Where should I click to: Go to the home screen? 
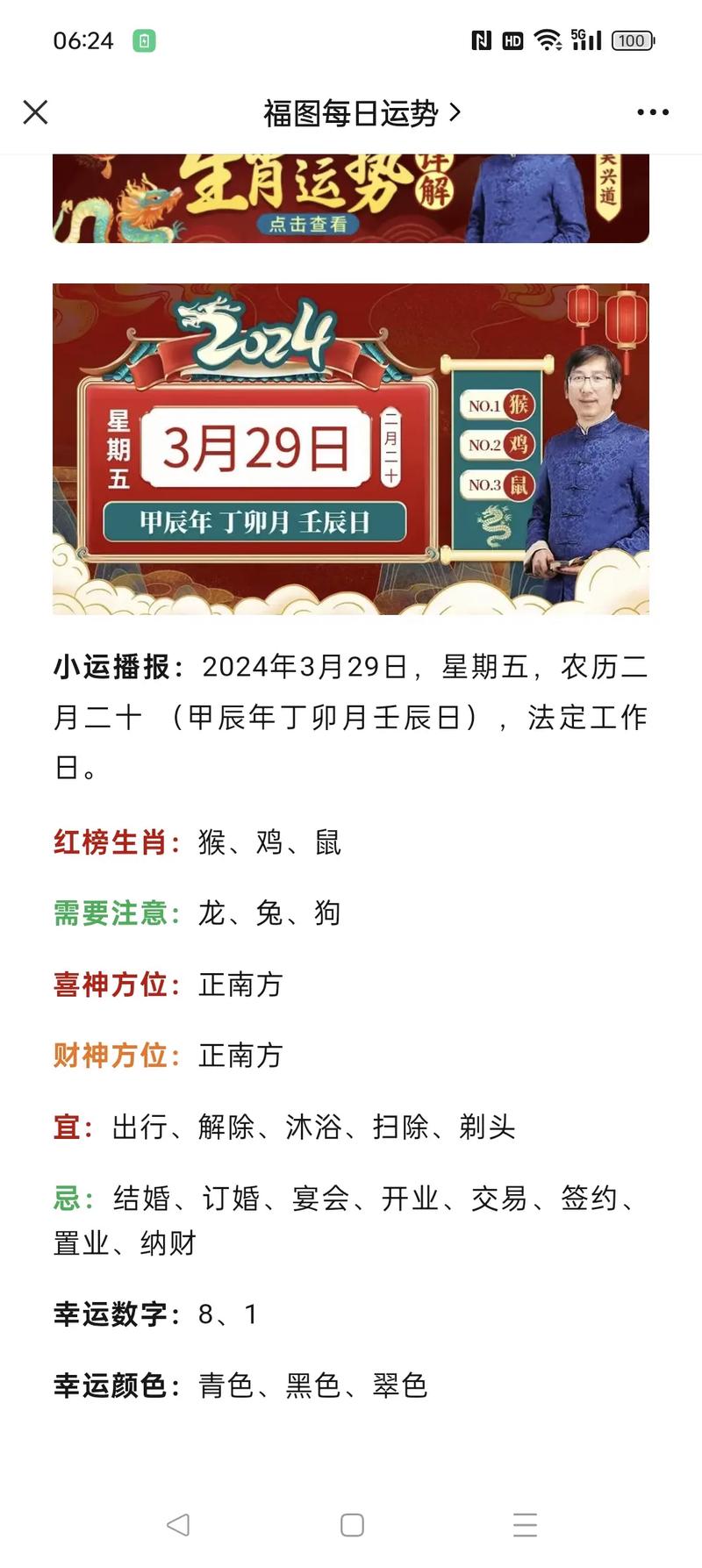click(x=352, y=1525)
